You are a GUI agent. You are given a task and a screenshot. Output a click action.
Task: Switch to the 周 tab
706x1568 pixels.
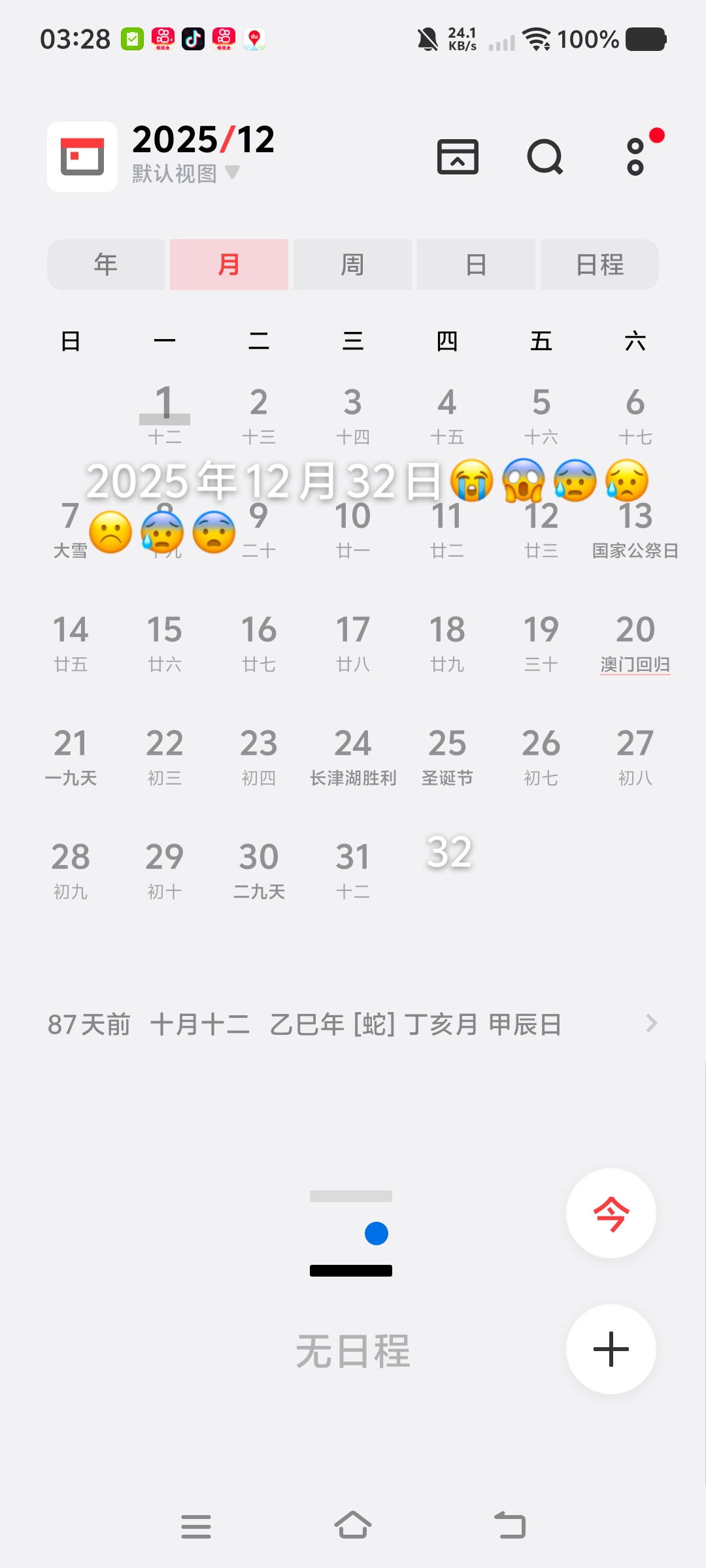(x=352, y=265)
